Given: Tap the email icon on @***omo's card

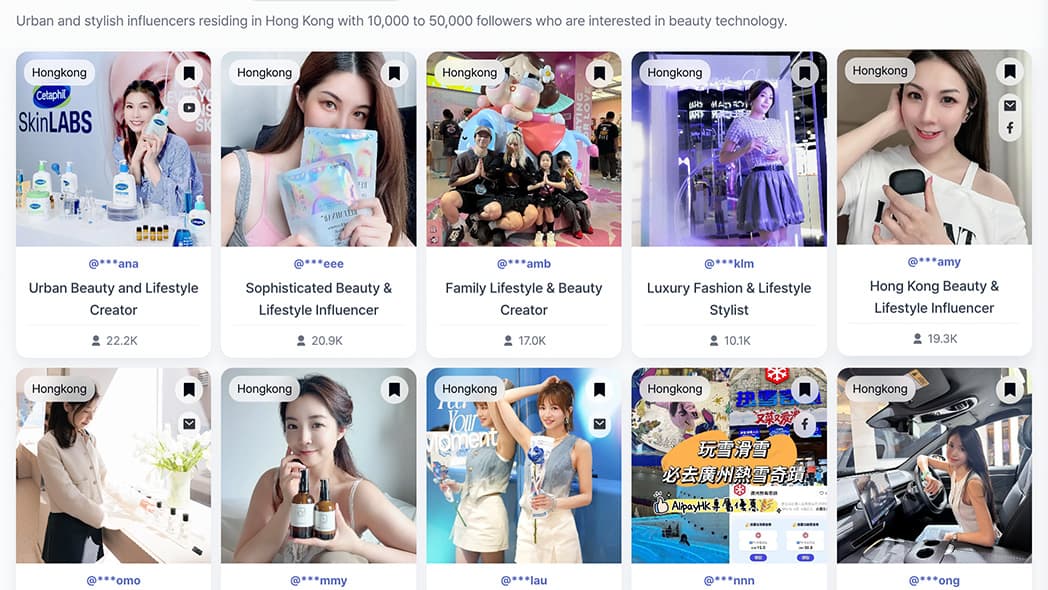Looking at the screenshot, I should tap(189, 423).
